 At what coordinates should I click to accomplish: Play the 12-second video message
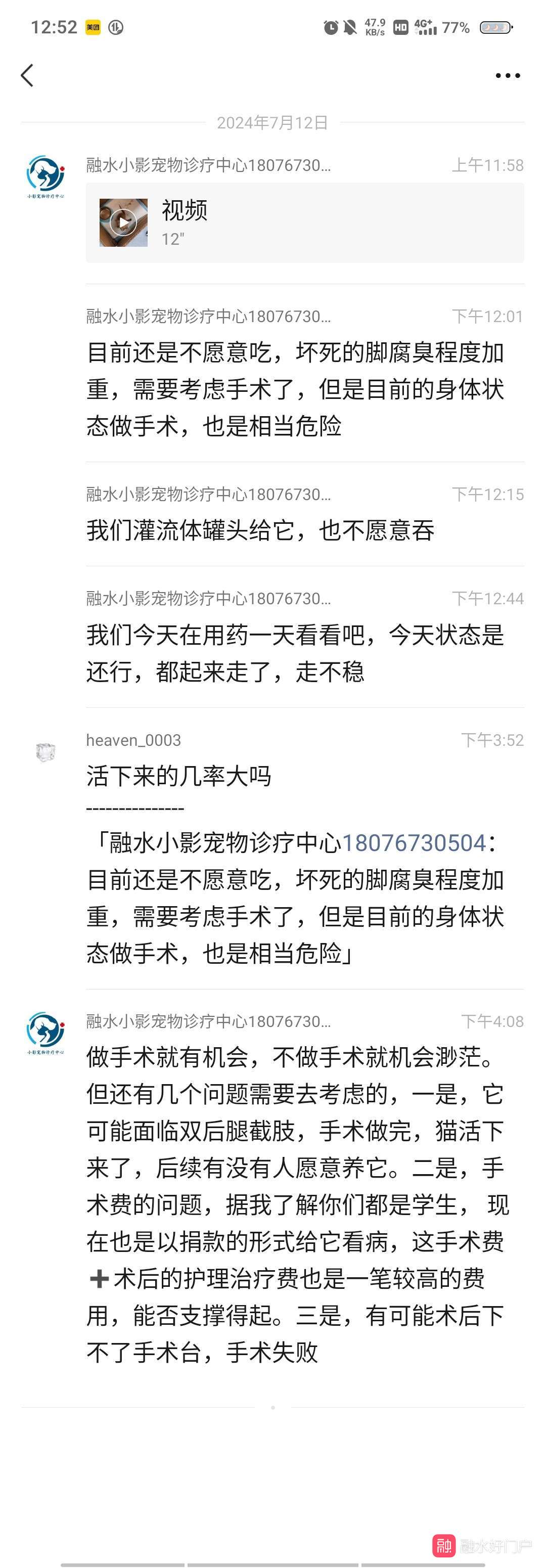pyautogui.click(x=123, y=223)
